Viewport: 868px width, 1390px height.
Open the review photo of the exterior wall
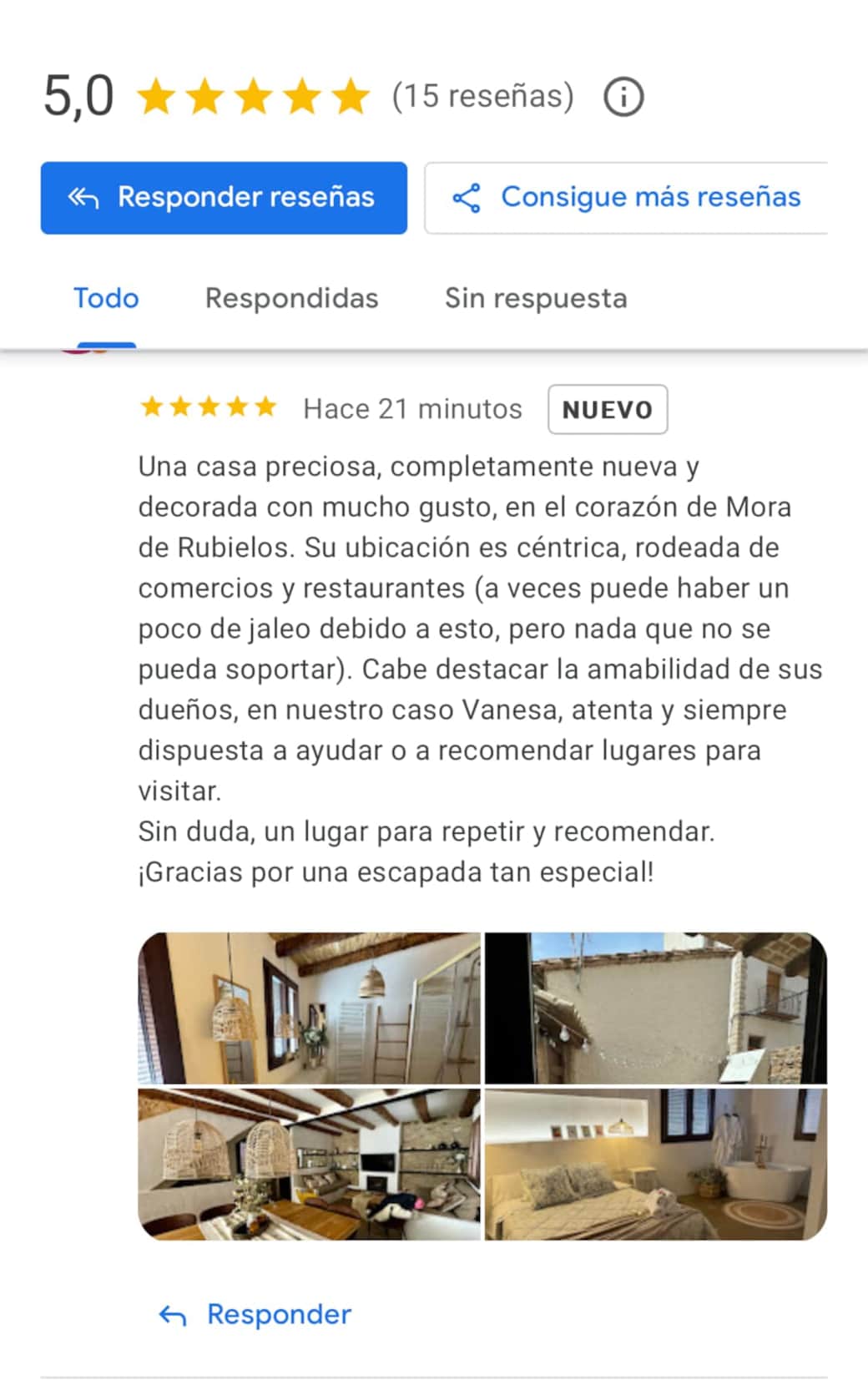coord(656,1008)
